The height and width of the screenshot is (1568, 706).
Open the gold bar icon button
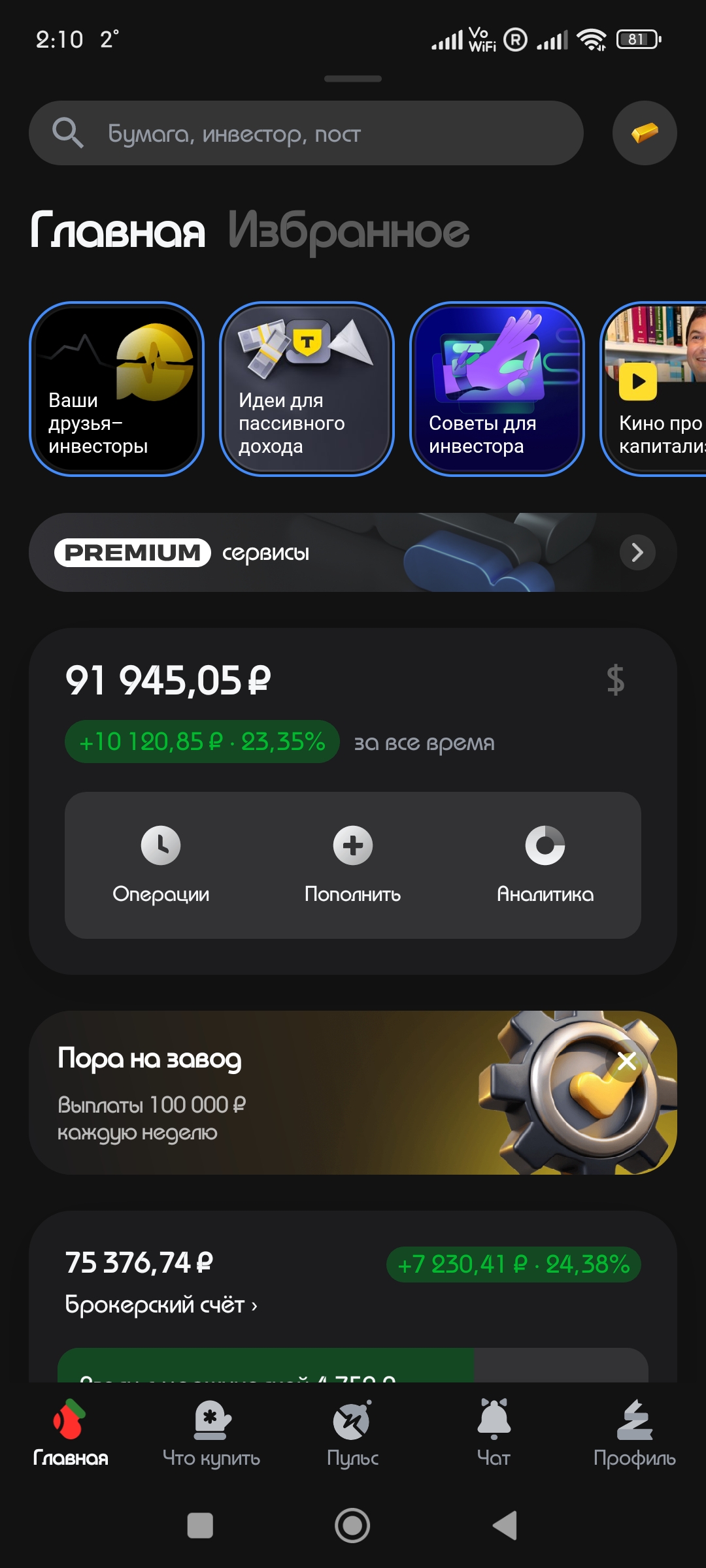pyautogui.click(x=644, y=133)
